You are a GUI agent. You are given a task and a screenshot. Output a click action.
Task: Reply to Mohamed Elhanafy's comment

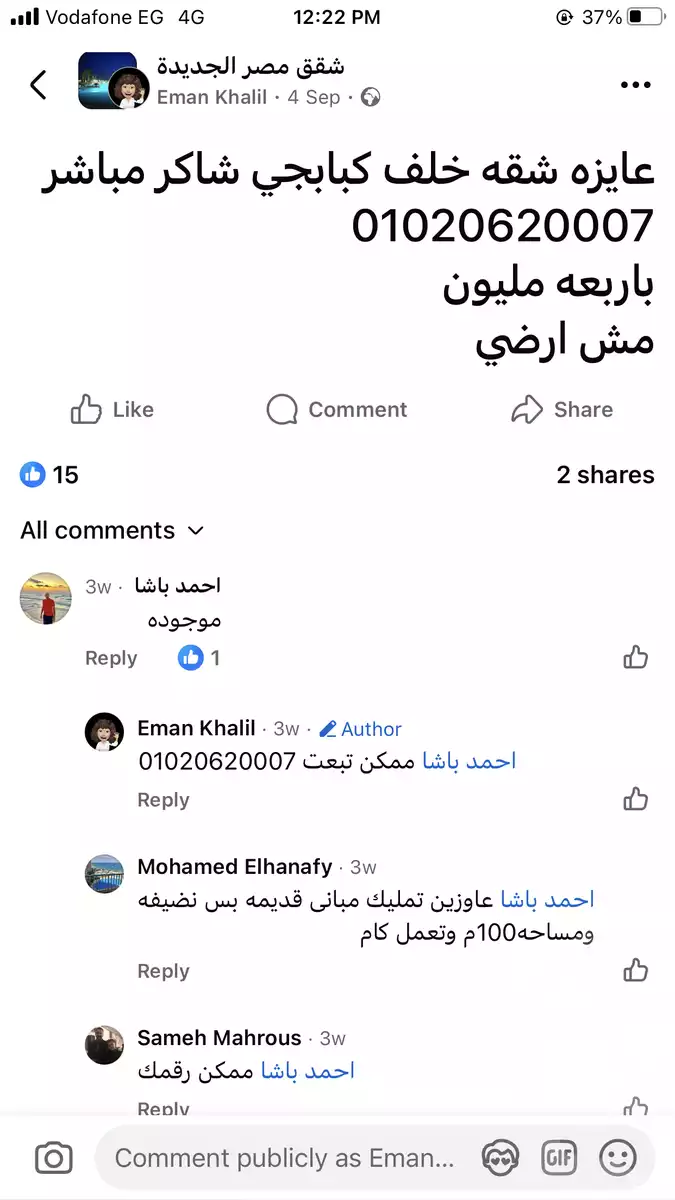click(x=163, y=971)
